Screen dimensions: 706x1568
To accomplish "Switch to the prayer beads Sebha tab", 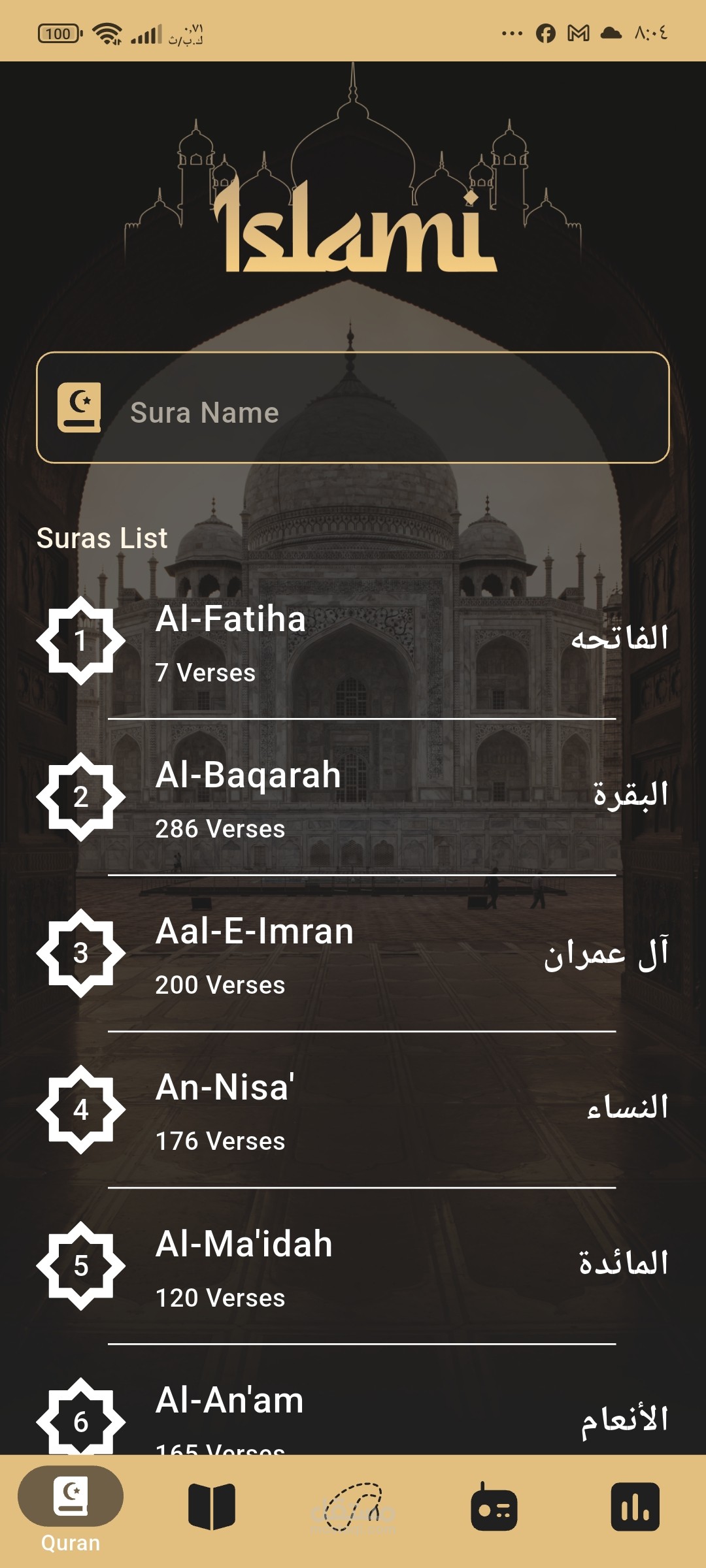I will tap(353, 1507).
